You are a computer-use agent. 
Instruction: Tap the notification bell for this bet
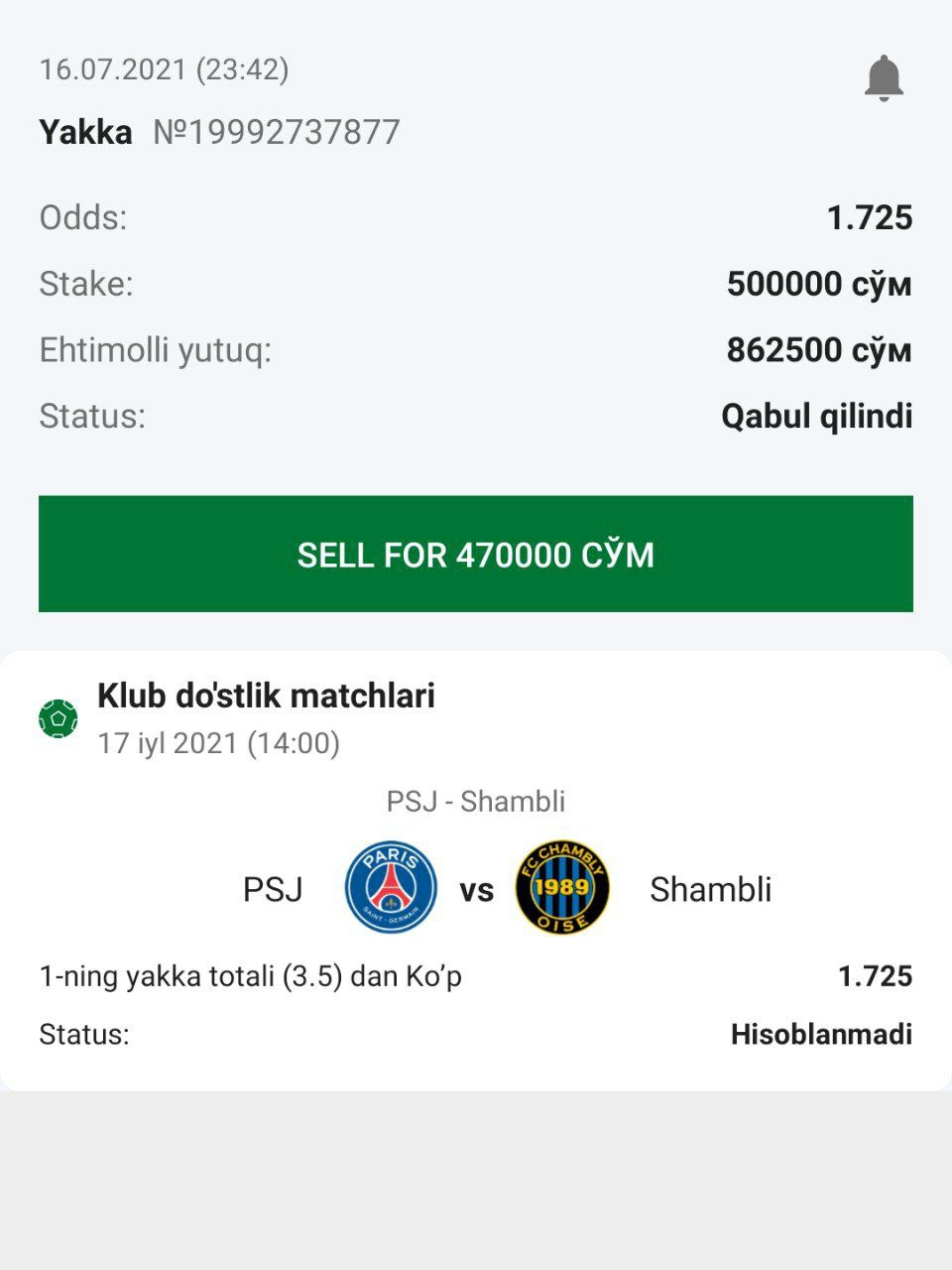tap(883, 78)
